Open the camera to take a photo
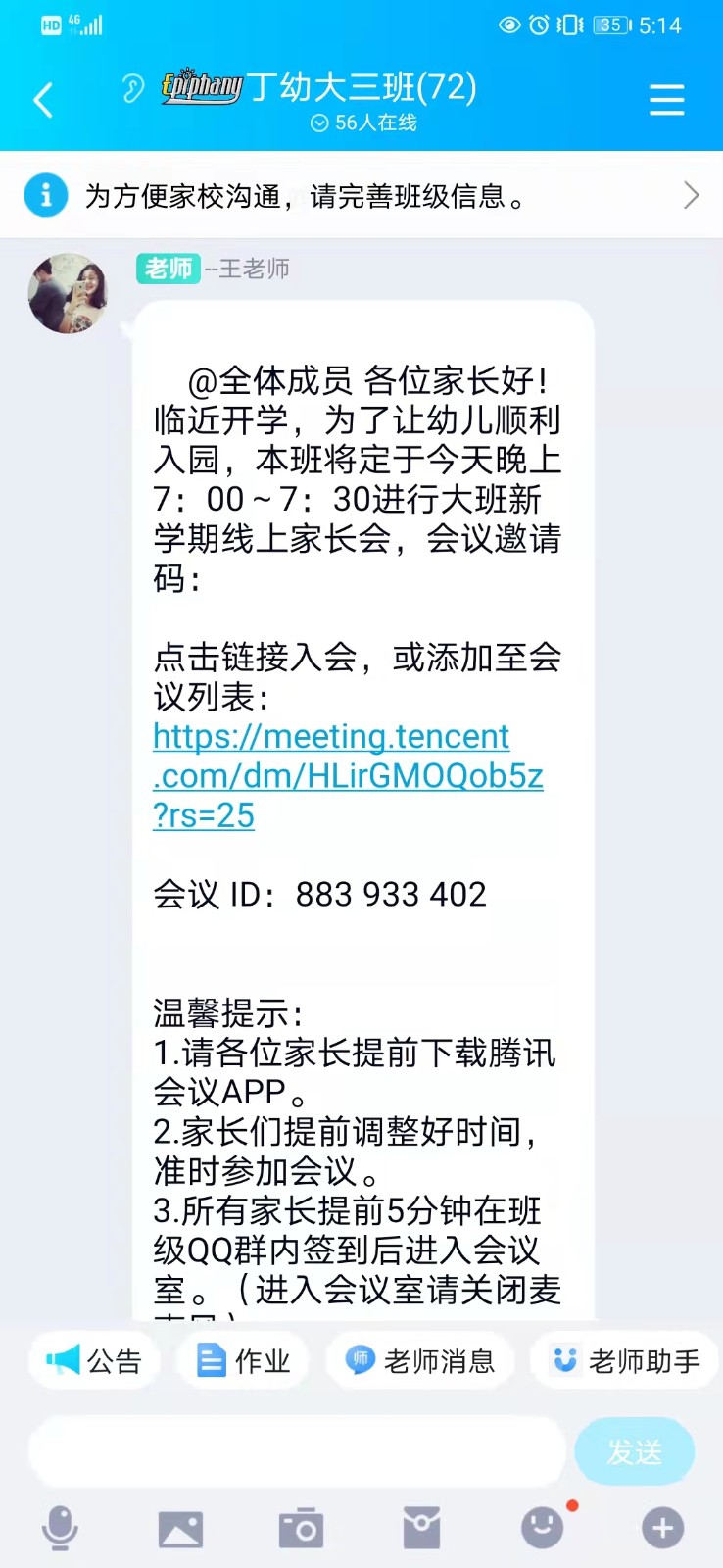The height and width of the screenshot is (1568, 723). click(x=301, y=1528)
